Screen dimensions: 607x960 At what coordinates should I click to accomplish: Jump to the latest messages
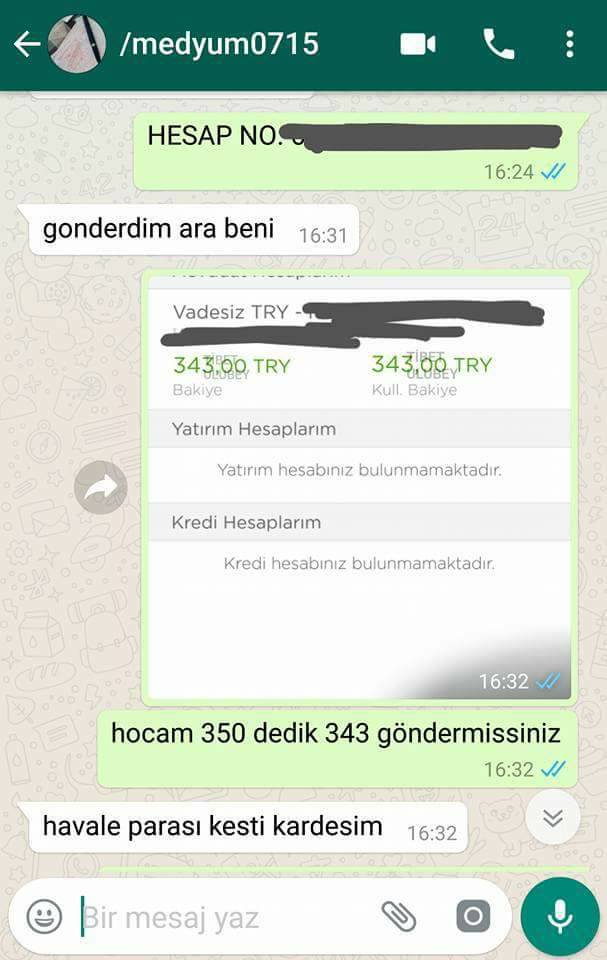point(552,817)
